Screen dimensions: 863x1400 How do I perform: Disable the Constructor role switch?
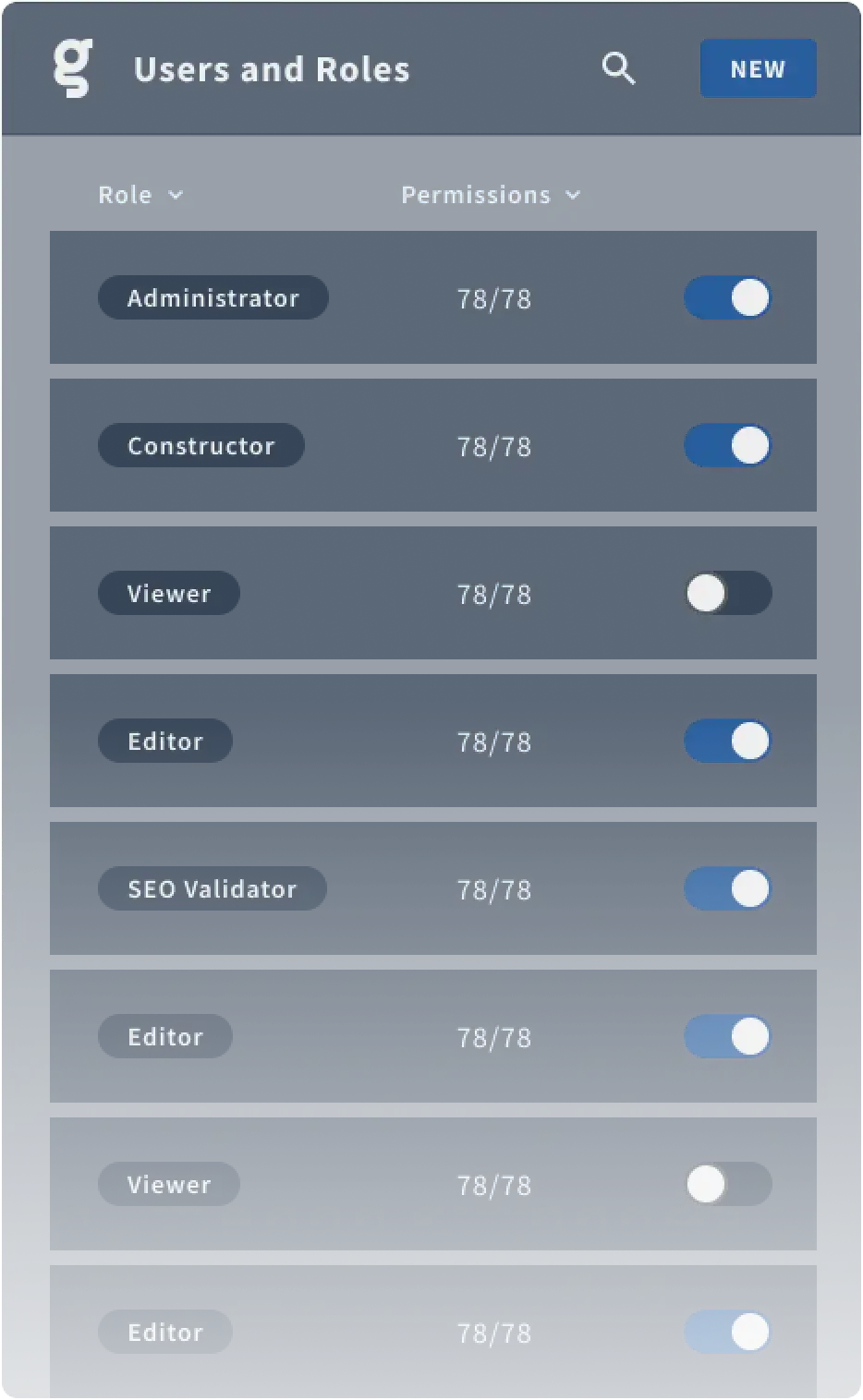727,446
